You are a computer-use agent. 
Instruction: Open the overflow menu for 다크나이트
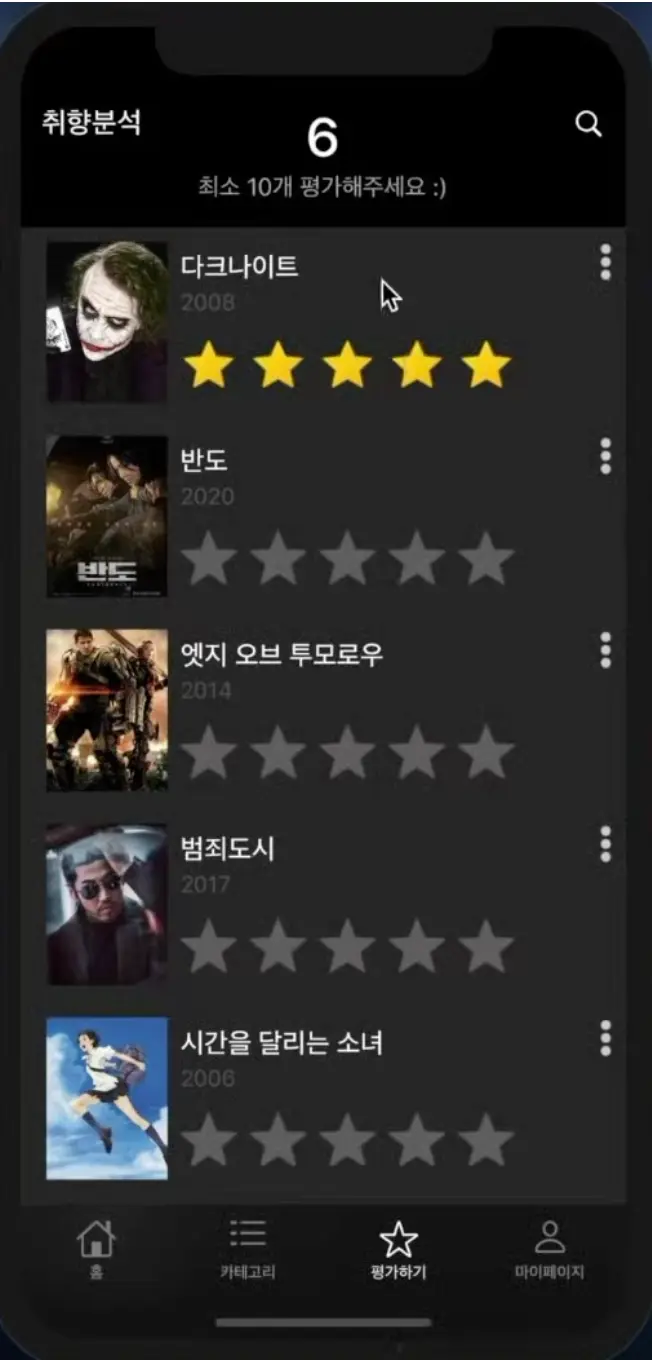pos(605,262)
